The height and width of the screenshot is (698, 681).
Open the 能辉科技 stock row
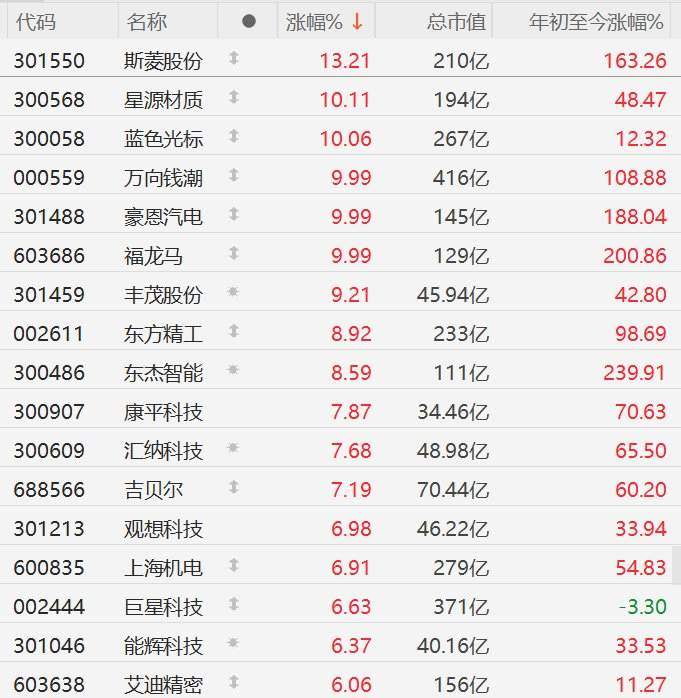(x=163, y=646)
